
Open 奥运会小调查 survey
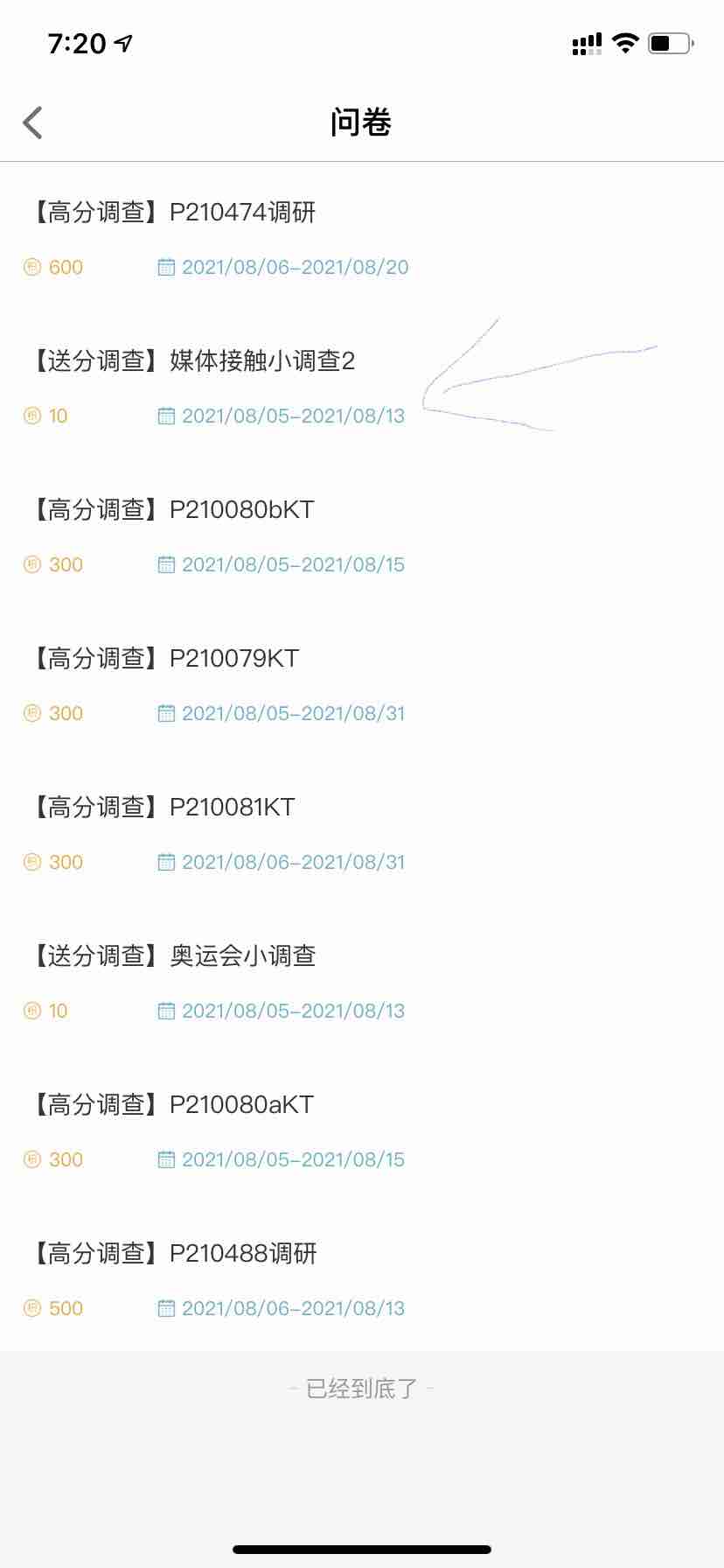coord(175,956)
